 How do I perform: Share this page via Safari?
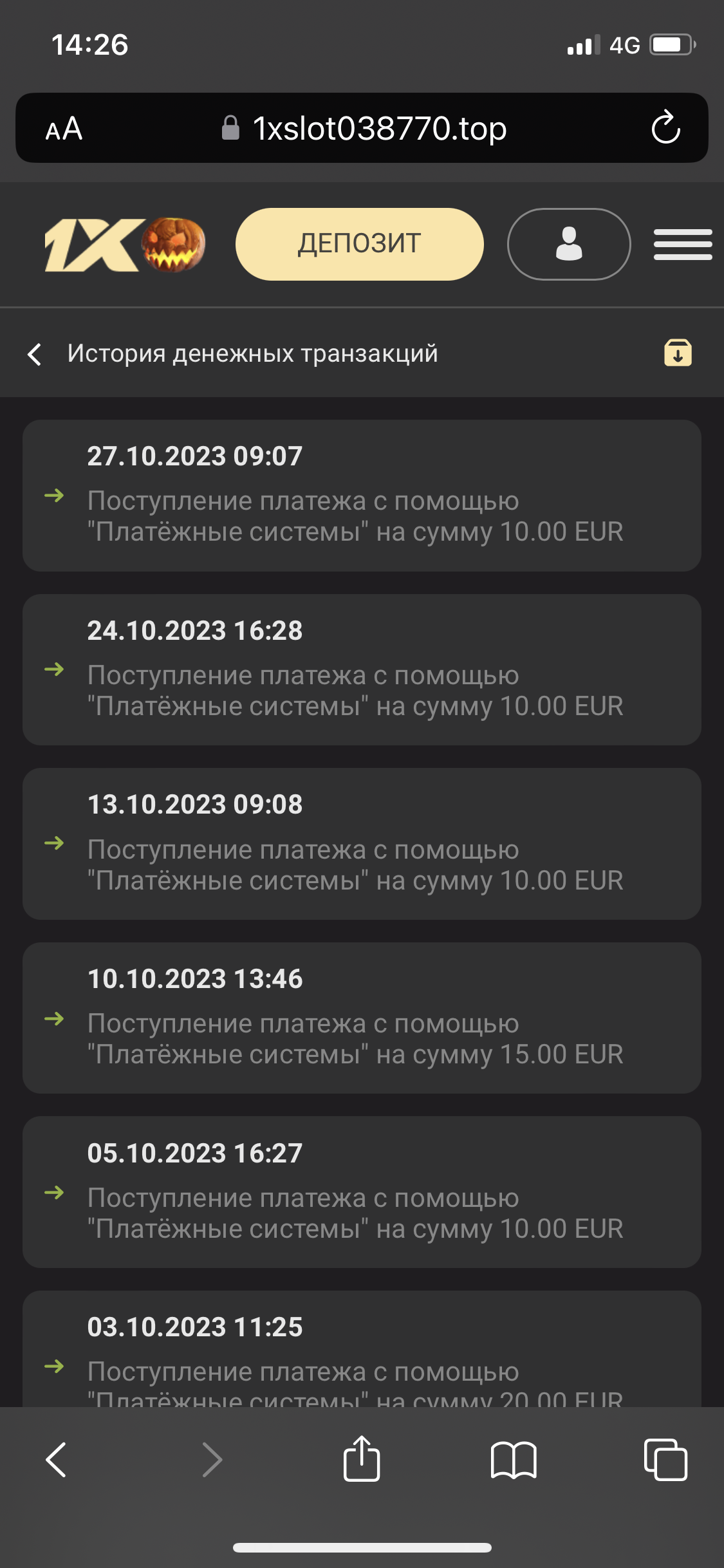point(361,1459)
